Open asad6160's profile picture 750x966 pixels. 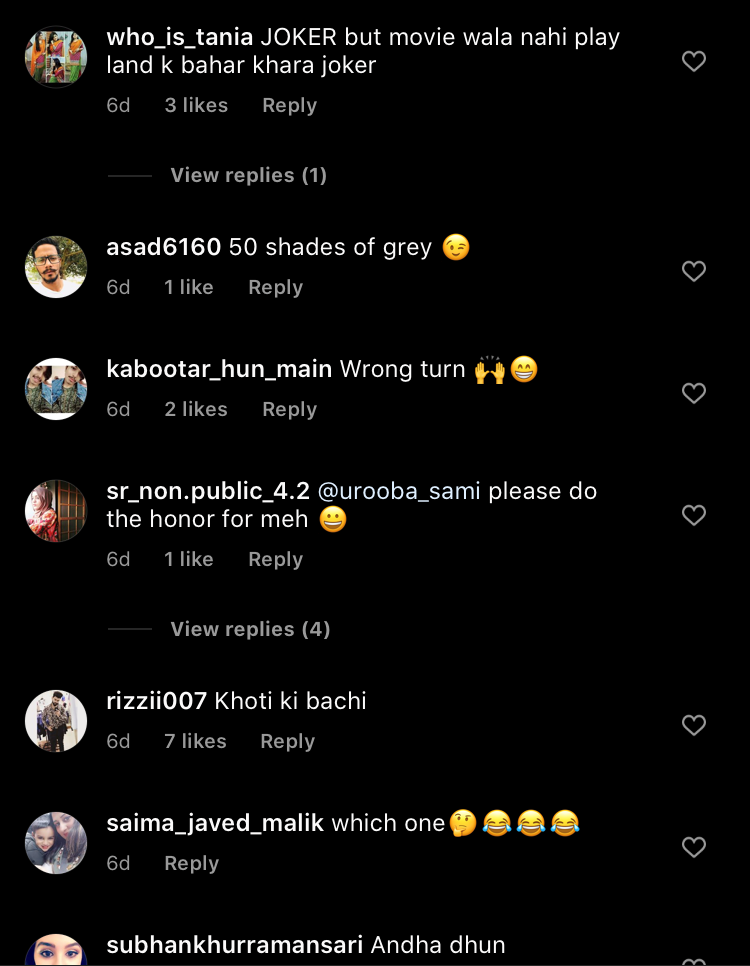[x=56, y=267]
